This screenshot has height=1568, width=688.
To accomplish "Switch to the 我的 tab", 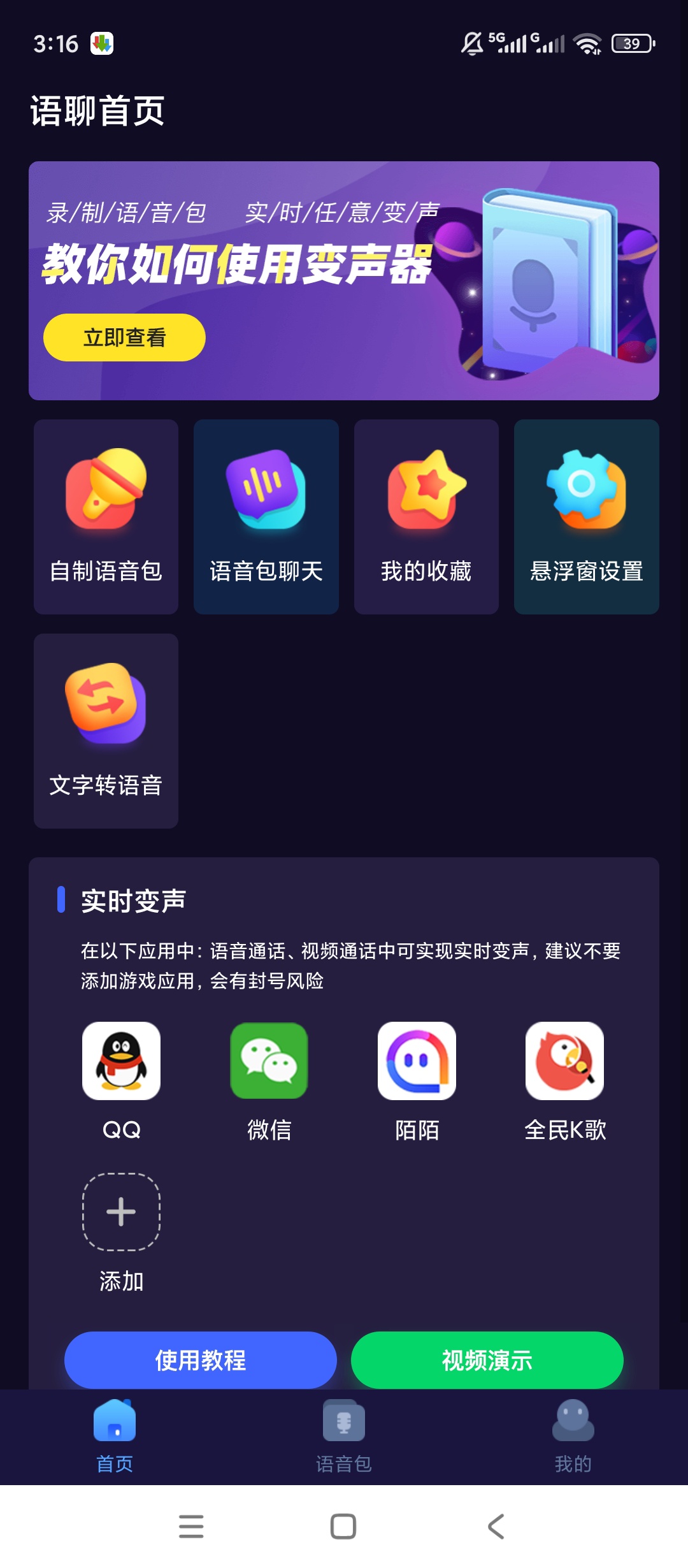I will point(573,1437).
